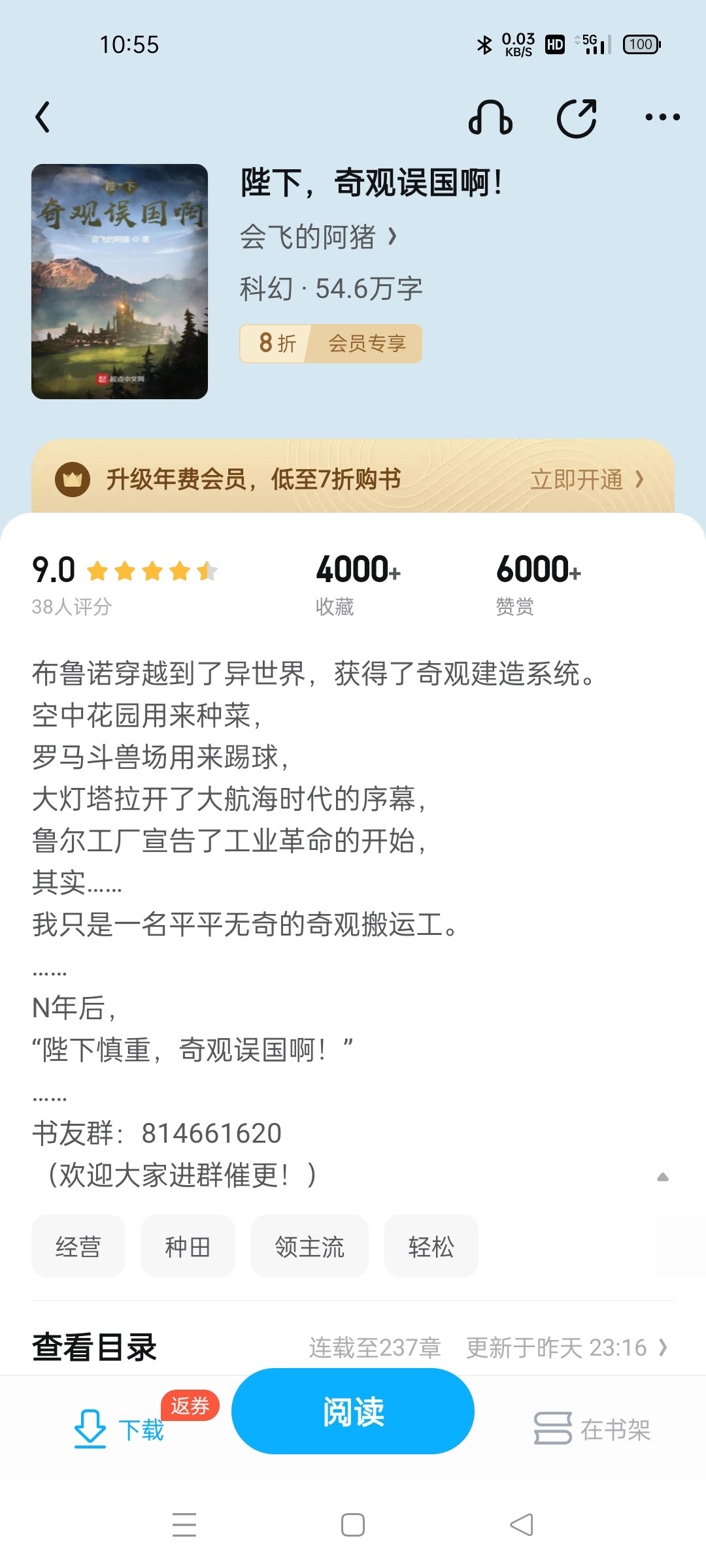The image size is (706, 1568).
Task: Select the 领主流 tag
Action: pyautogui.click(x=310, y=1247)
